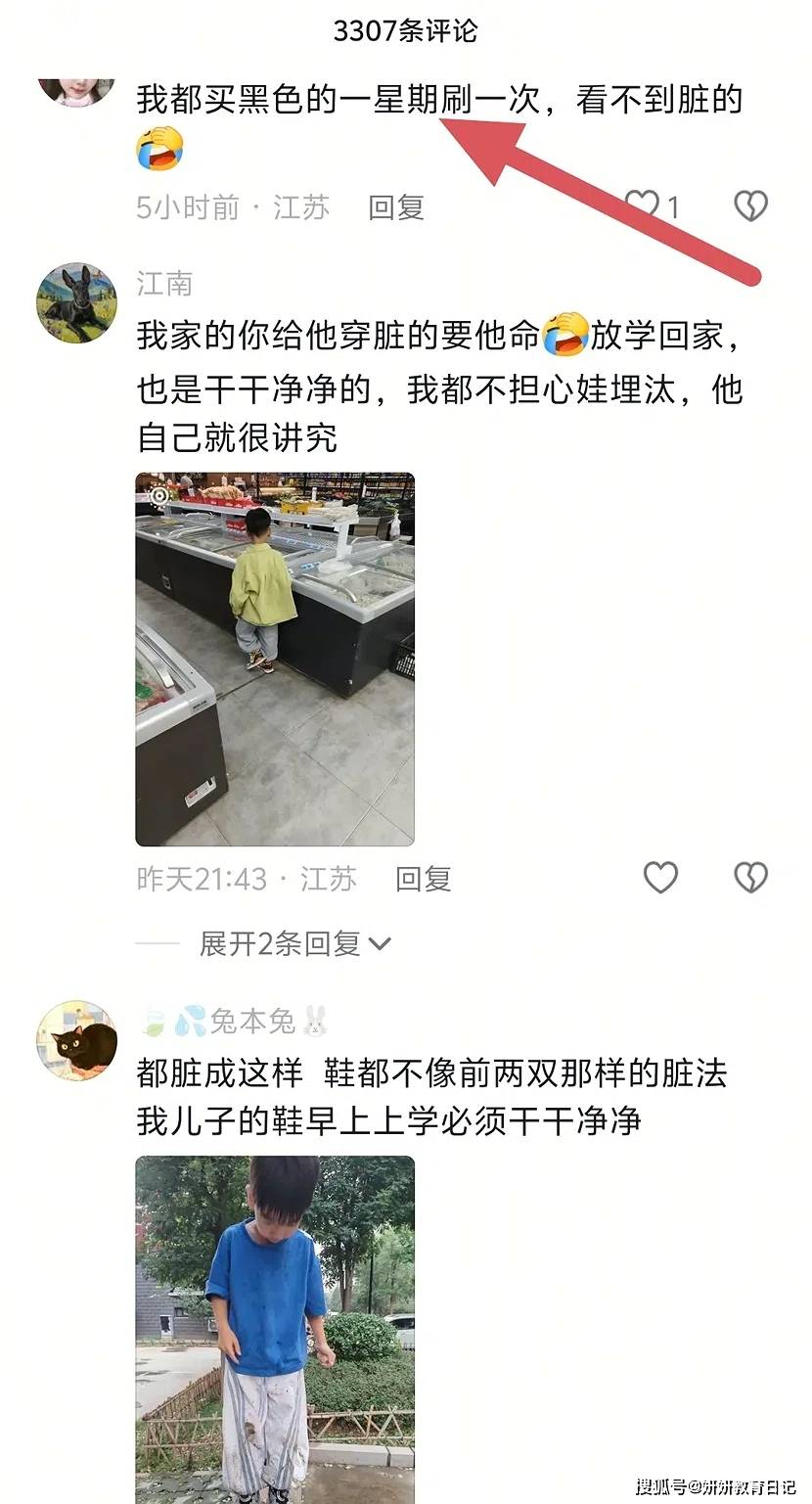Like the comment posted 5小时前 from 江苏
Image resolution: width=812 pixels, height=1504 pixels.
click(x=643, y=205)
